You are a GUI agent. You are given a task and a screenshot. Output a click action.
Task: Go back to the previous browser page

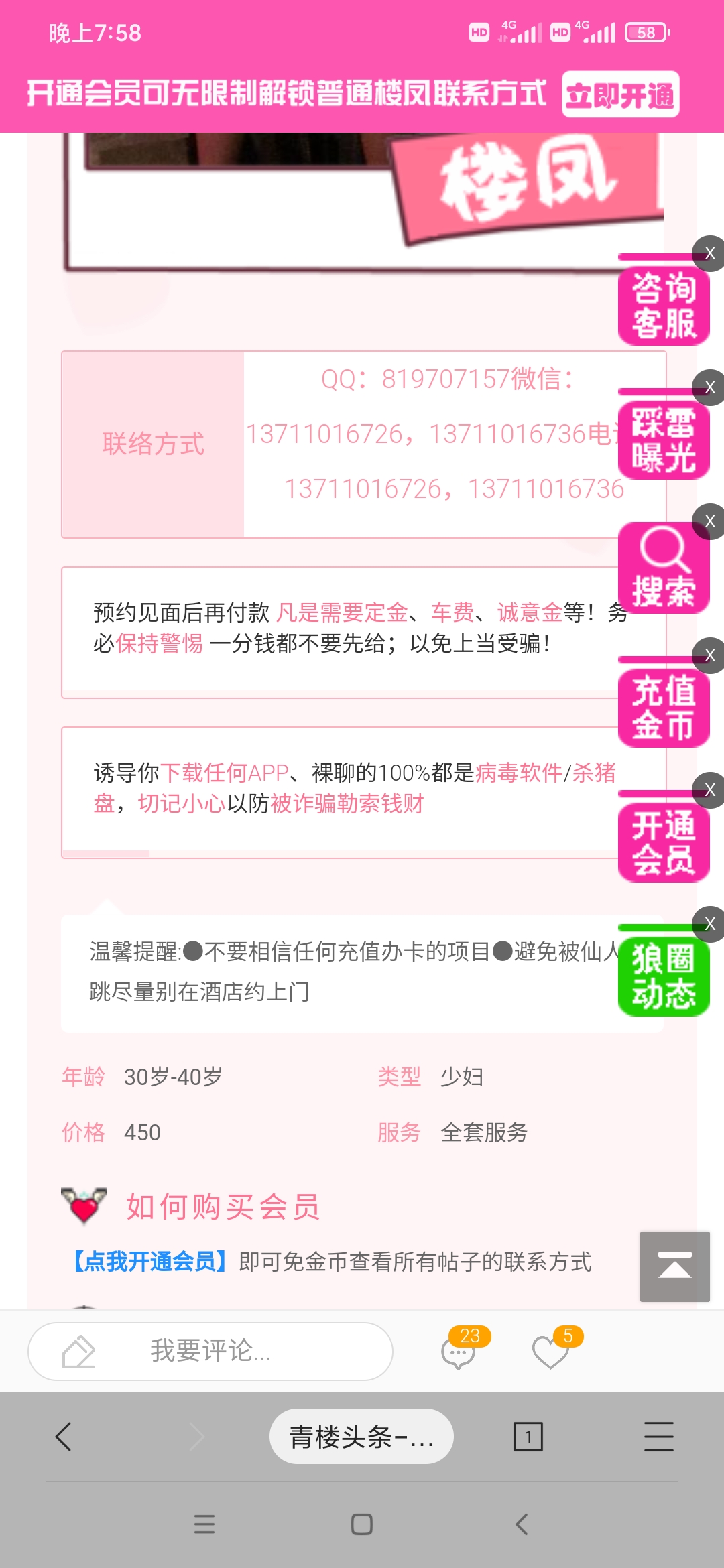64,1437
